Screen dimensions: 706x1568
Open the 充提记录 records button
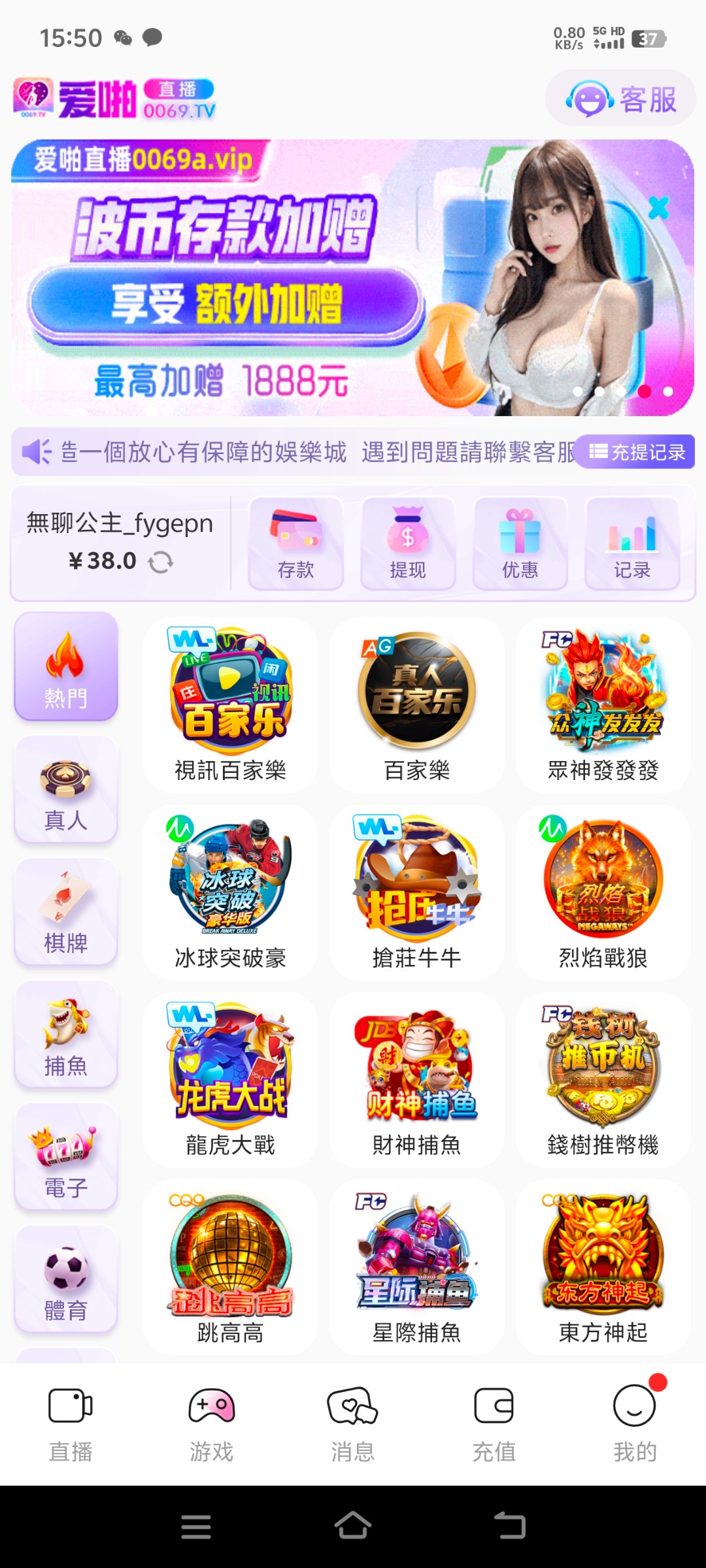[637, 451]
